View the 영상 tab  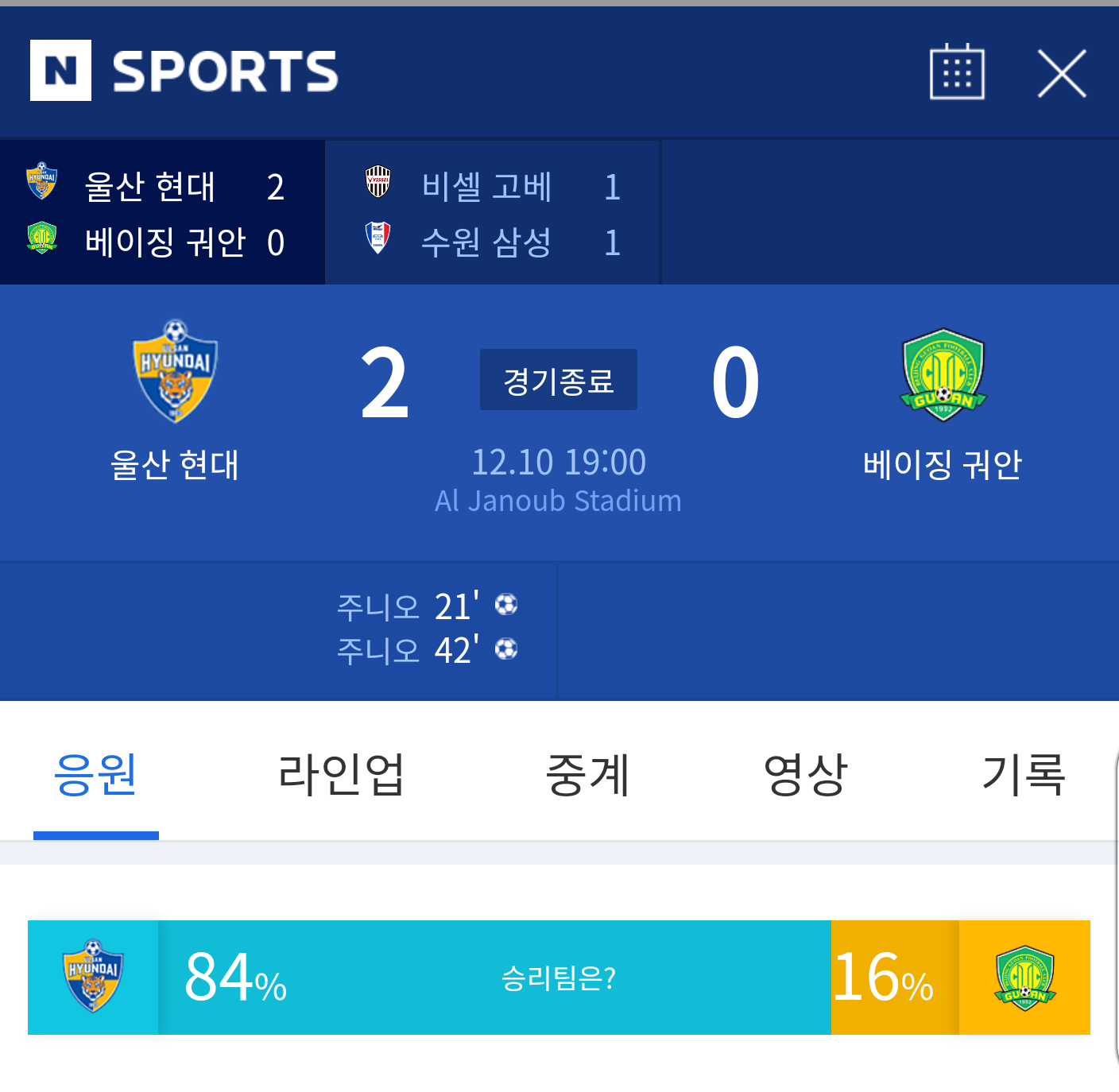(805, 776)
